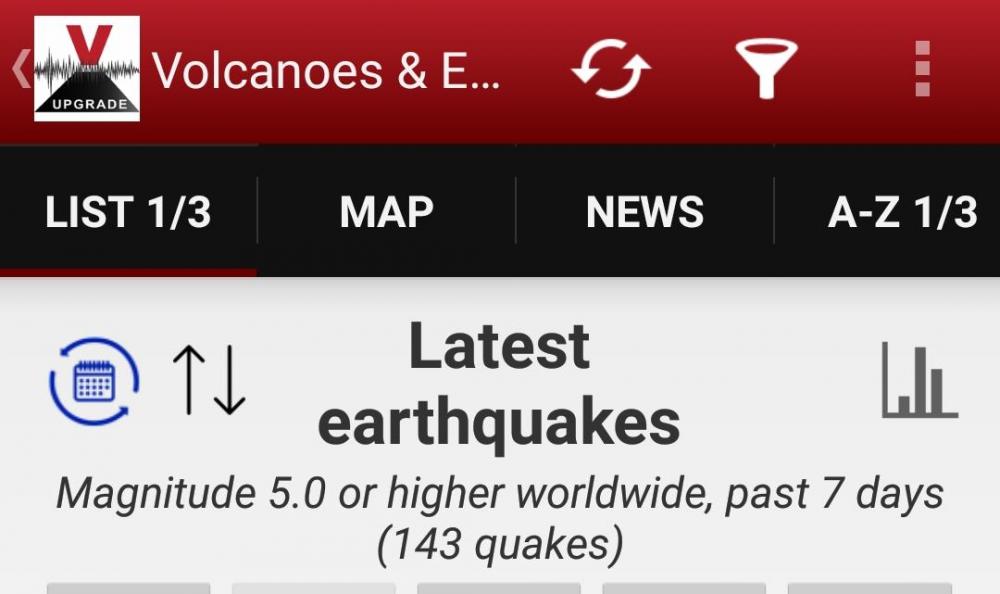Show the earthquake statistics bar chart
Viewport: 1000px width, 594px height.
tap(919, 380)
